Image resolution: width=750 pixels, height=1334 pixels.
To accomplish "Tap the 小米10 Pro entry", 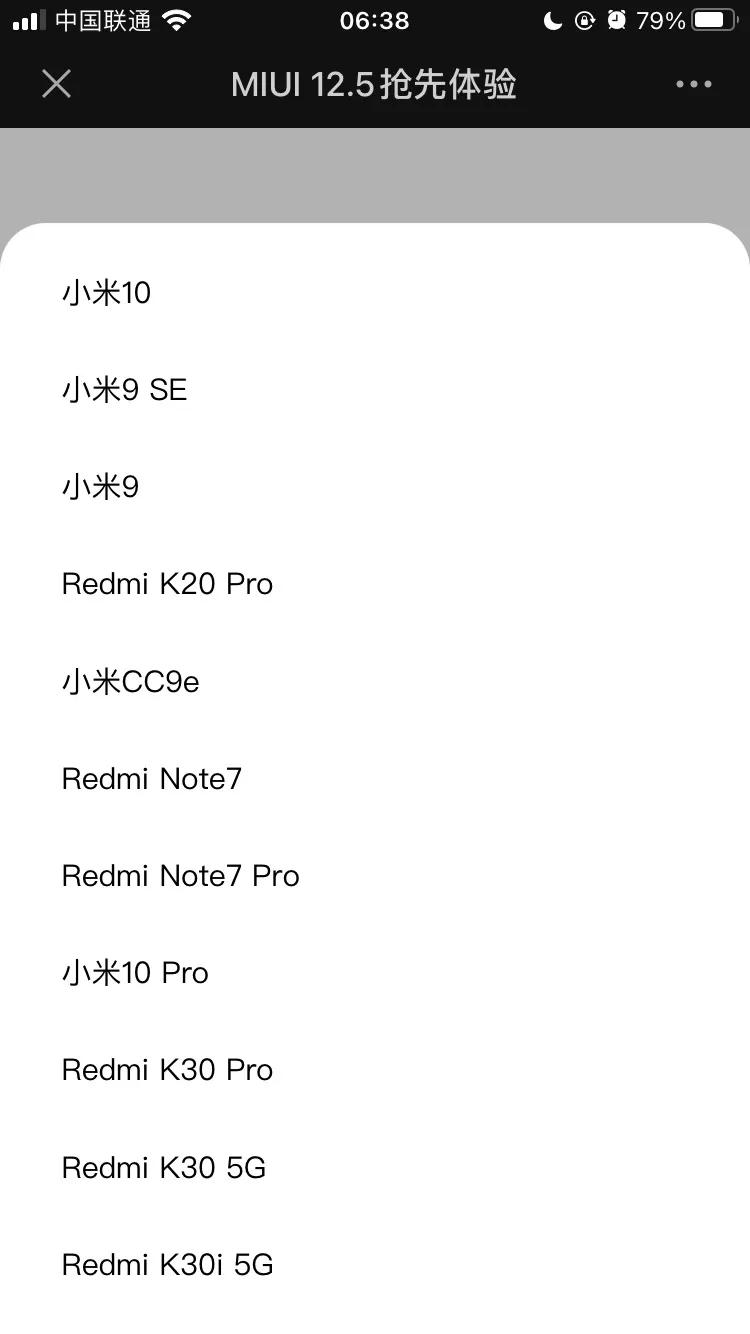I will coord(135,972).
